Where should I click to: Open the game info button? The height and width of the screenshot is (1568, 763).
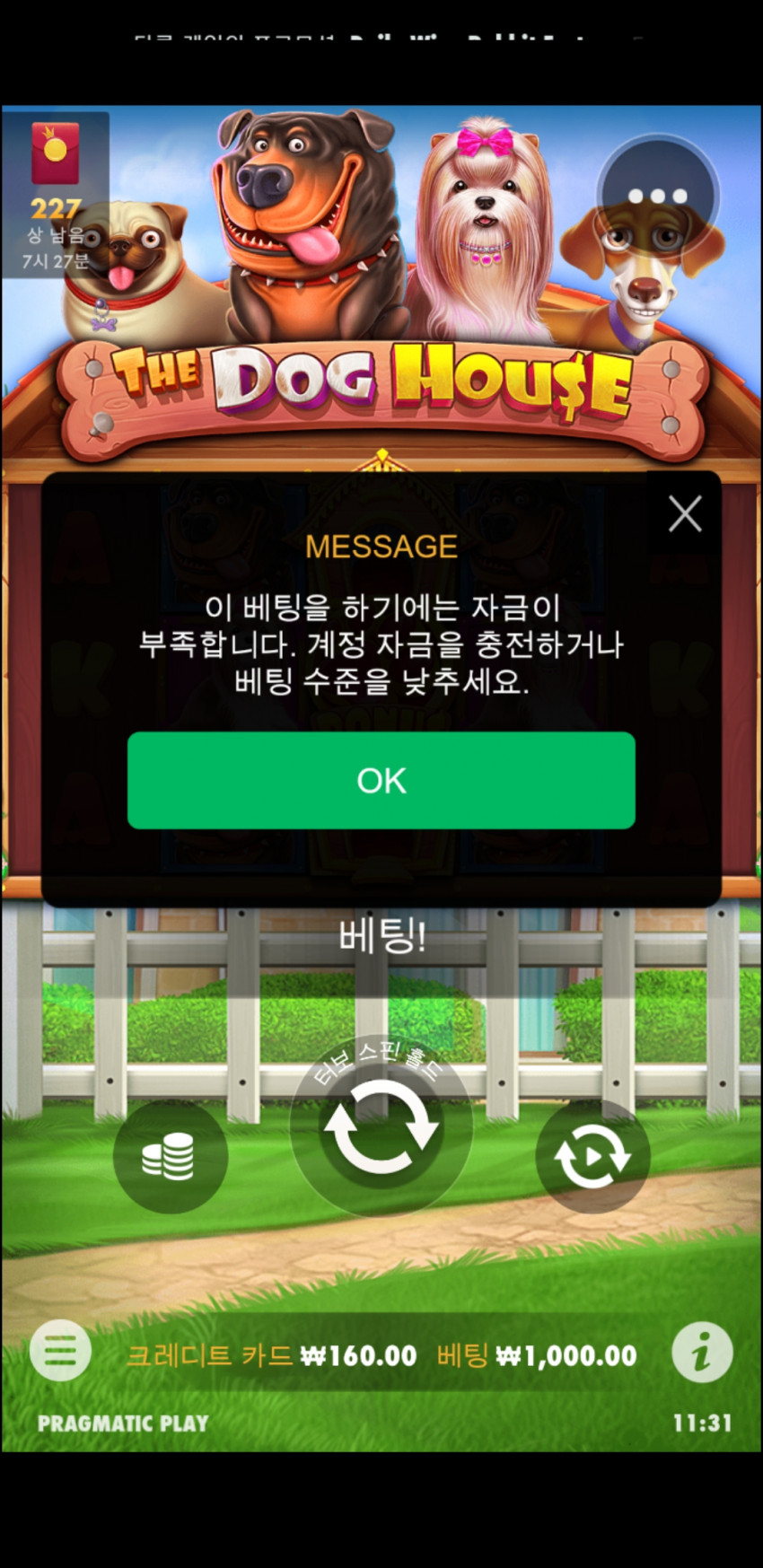click(701, 1351)
